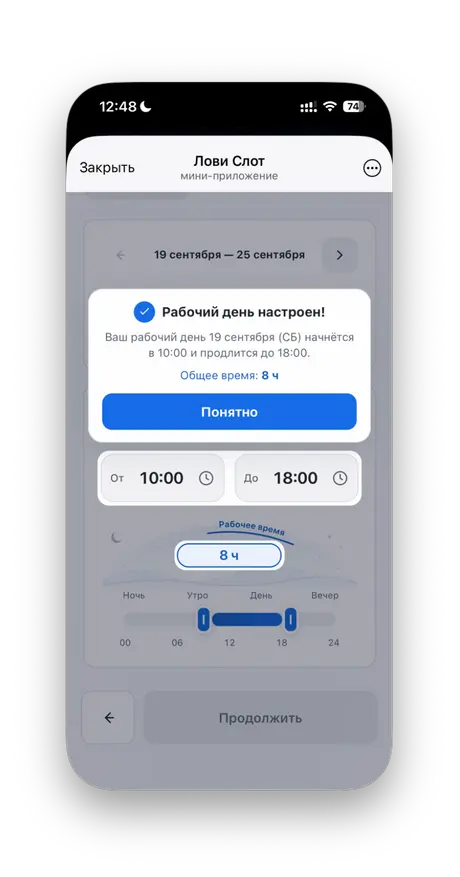Confirm with the Понятно button
This screenshot has width=460, height=877.
(229, 412)
